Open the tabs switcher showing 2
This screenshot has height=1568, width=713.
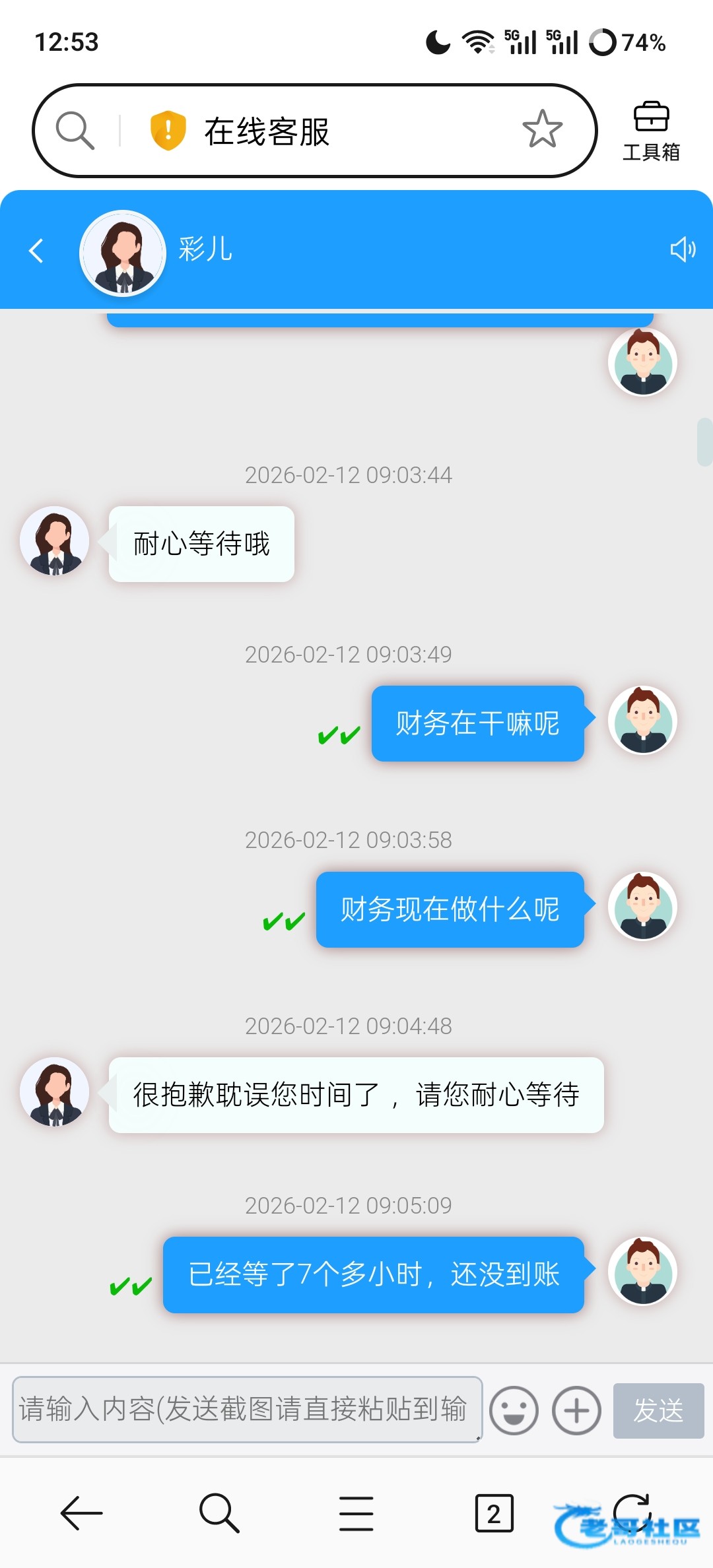point(494,1513)
